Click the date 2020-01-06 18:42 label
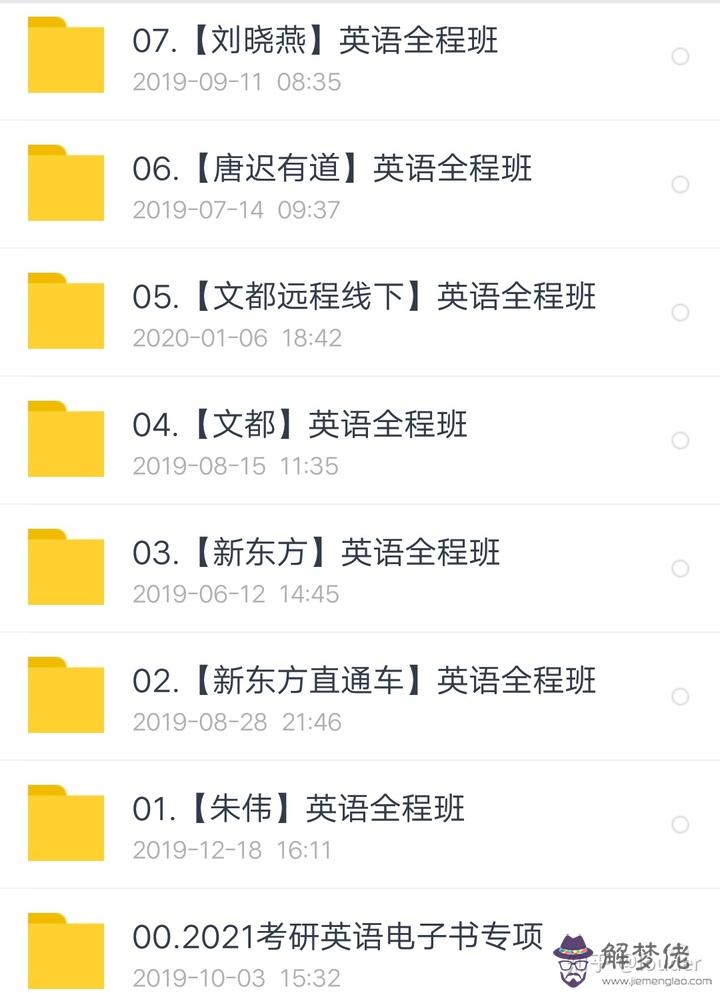The height and width of the screenshot is (993, 720). 238,338
